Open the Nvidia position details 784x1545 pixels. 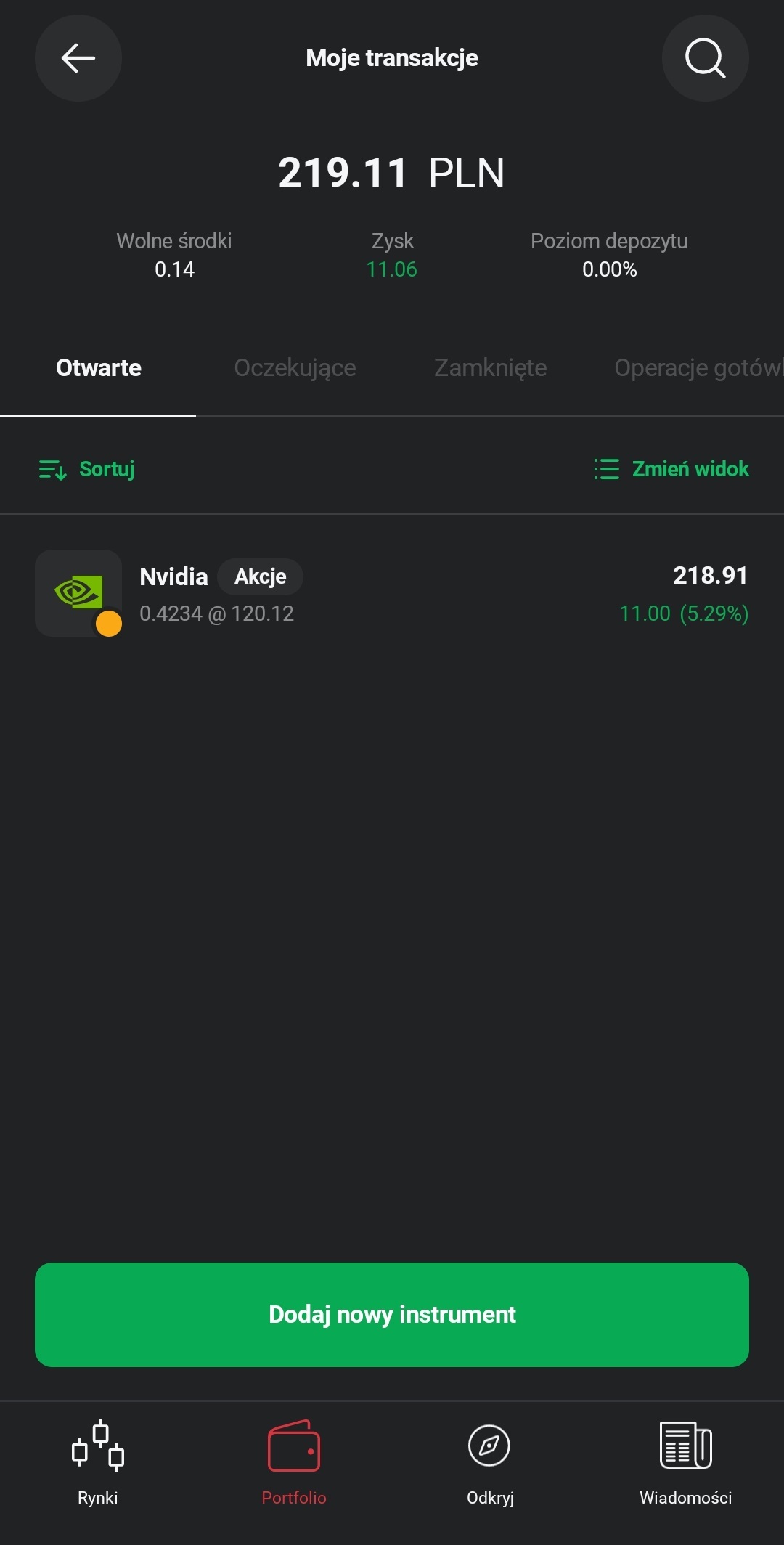(x=392, y=594)
